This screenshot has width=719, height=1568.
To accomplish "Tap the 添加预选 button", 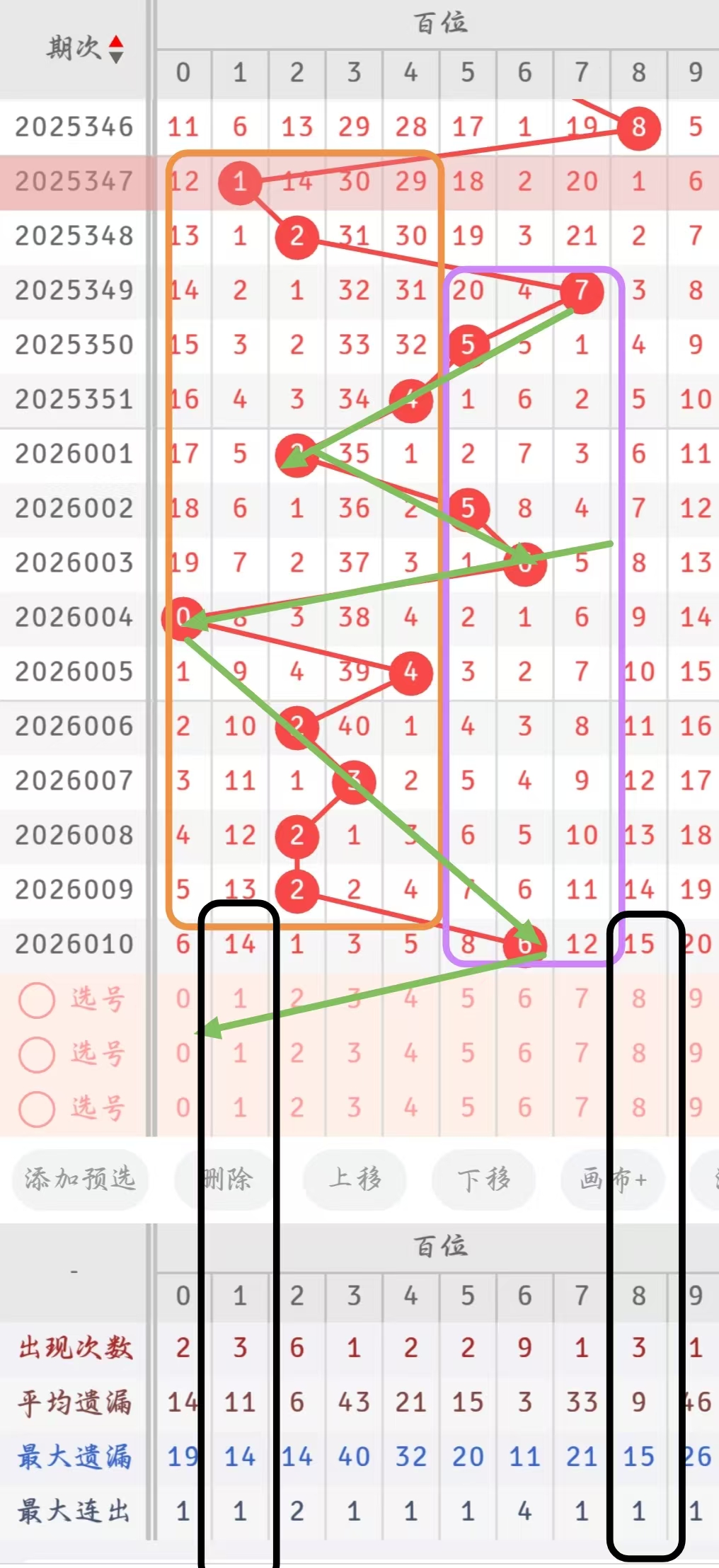I will pyautogui.click(x=80, y=1179).
